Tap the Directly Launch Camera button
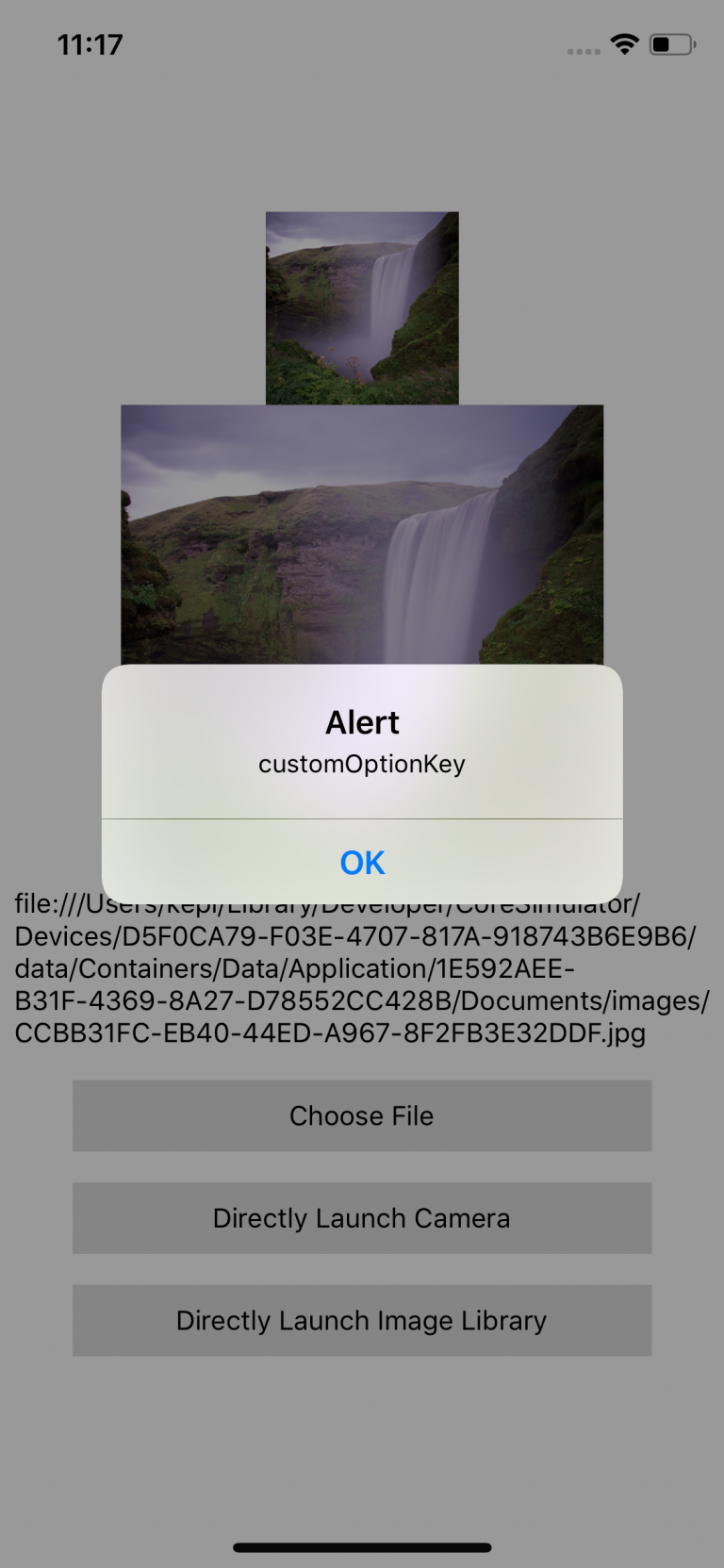The height and width of the screenshot is (1568, 724). tap(361, 1217)
